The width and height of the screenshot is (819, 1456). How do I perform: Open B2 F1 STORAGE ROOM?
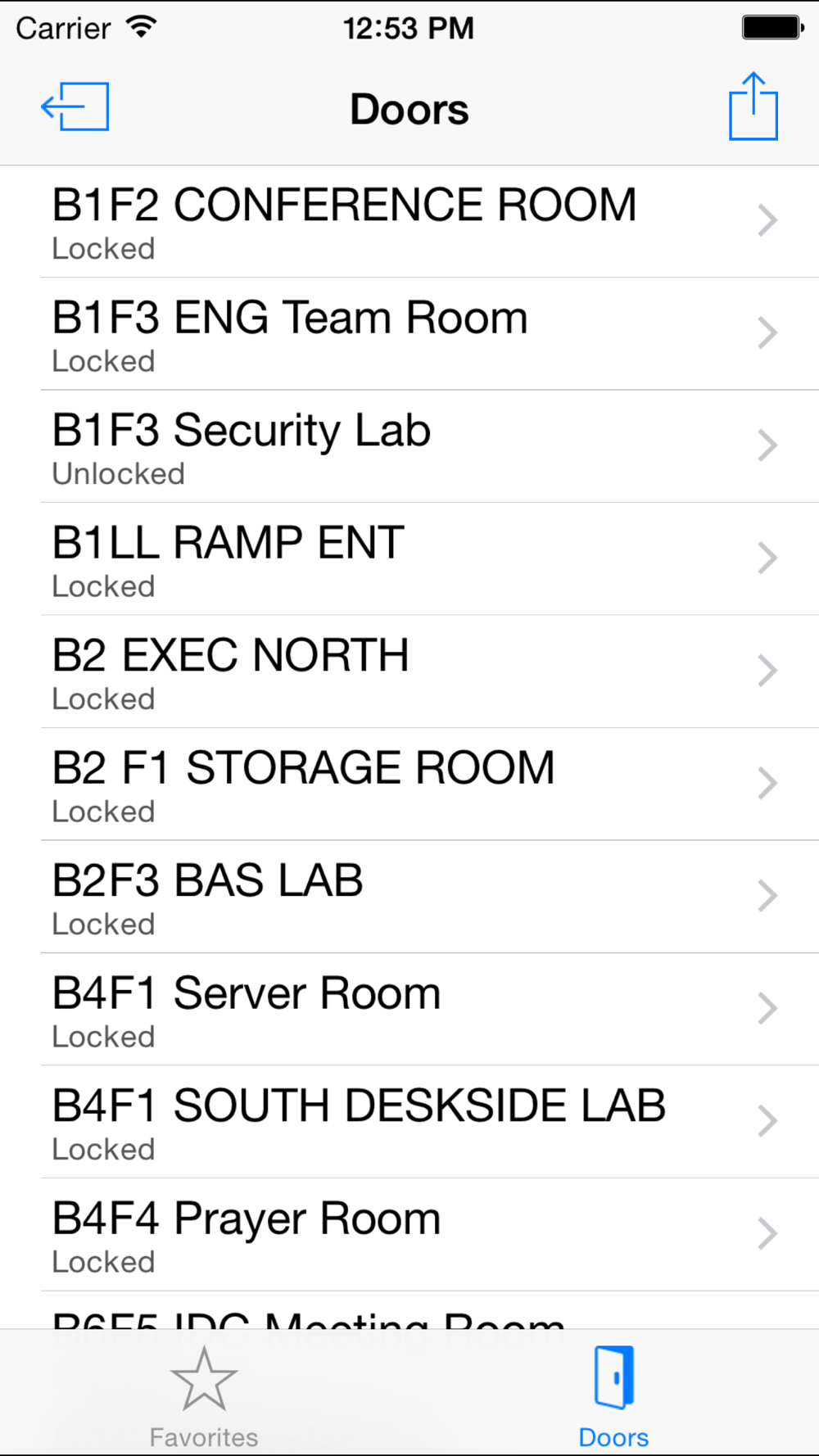tap(409, 785)
